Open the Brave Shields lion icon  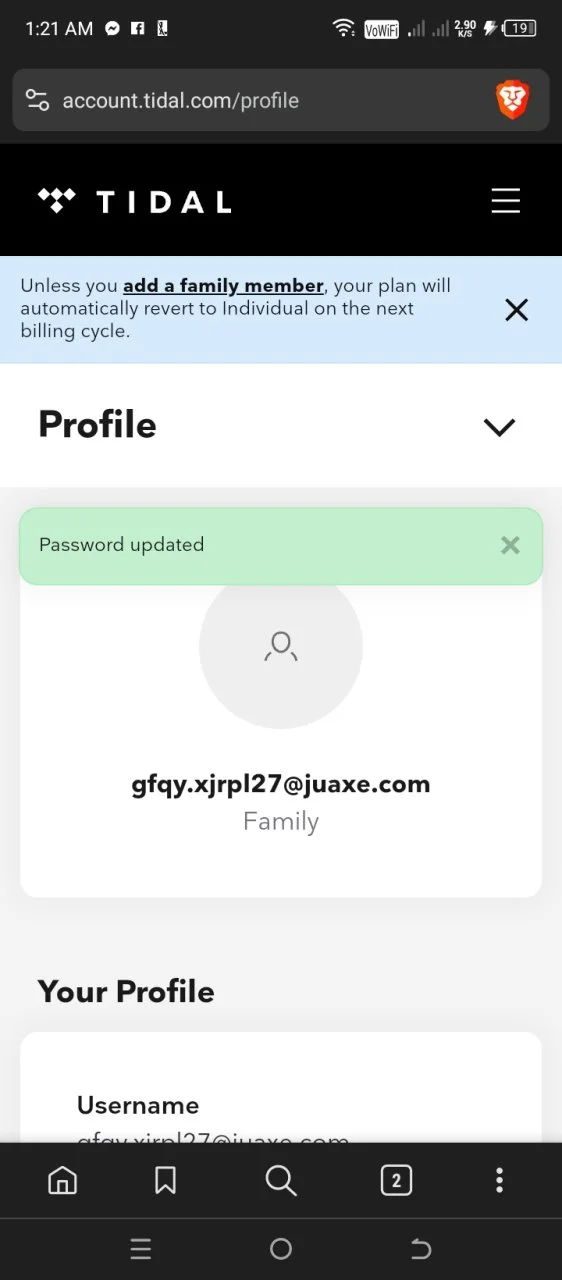coord(513,100)
